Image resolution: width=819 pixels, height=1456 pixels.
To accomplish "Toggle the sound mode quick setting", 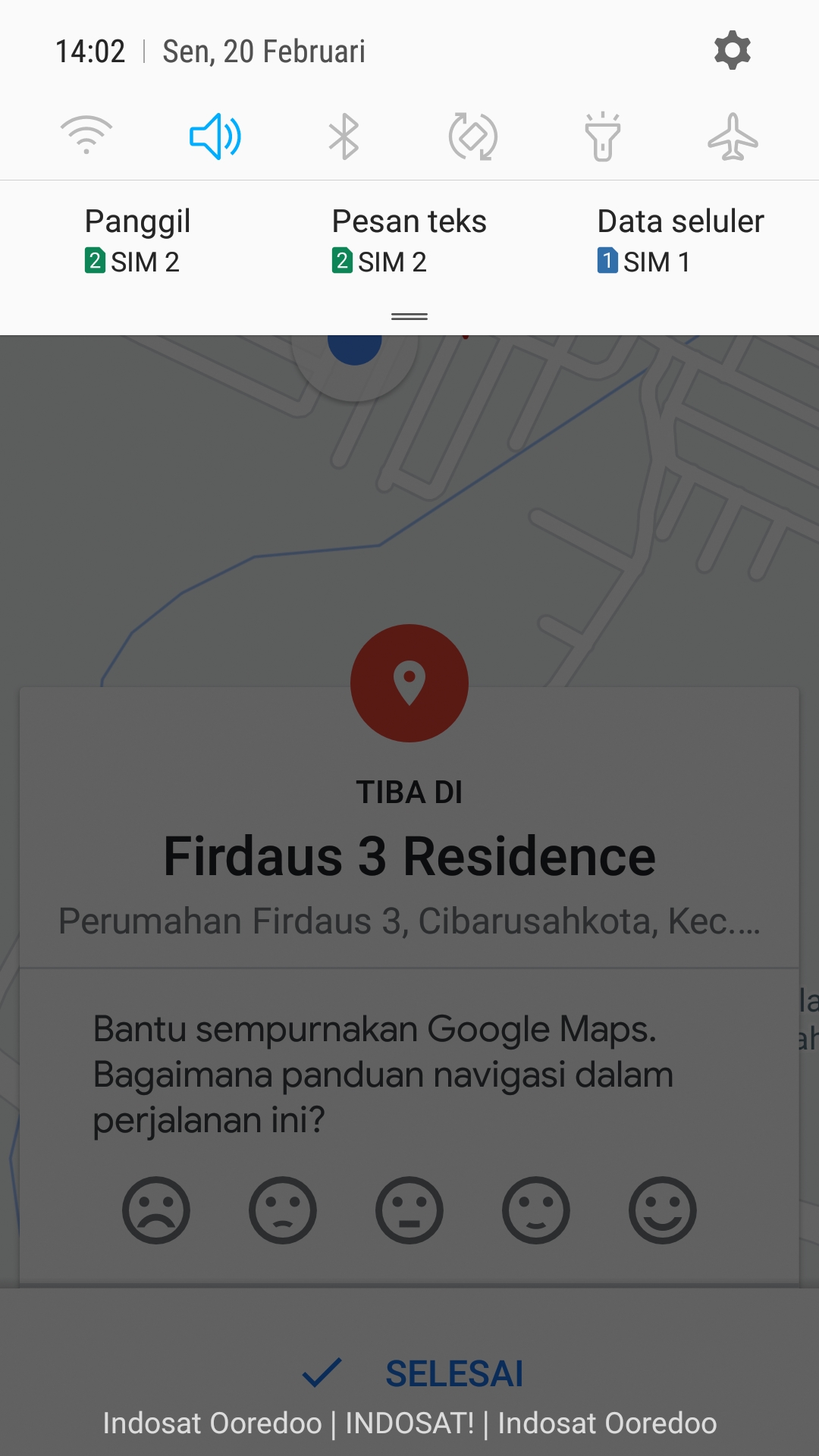I will click(215, 136).
